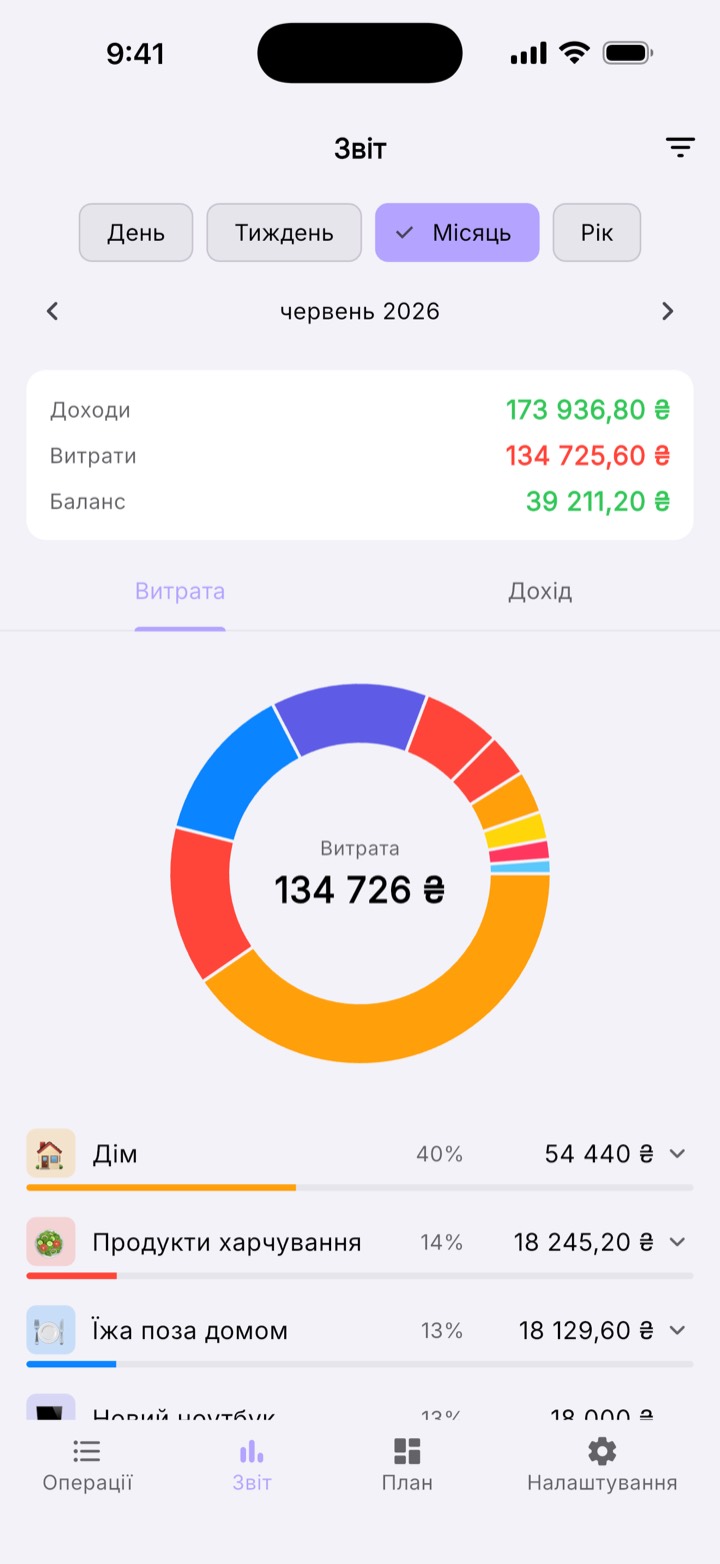Switch to the Дохід tab

pos(540,591)
